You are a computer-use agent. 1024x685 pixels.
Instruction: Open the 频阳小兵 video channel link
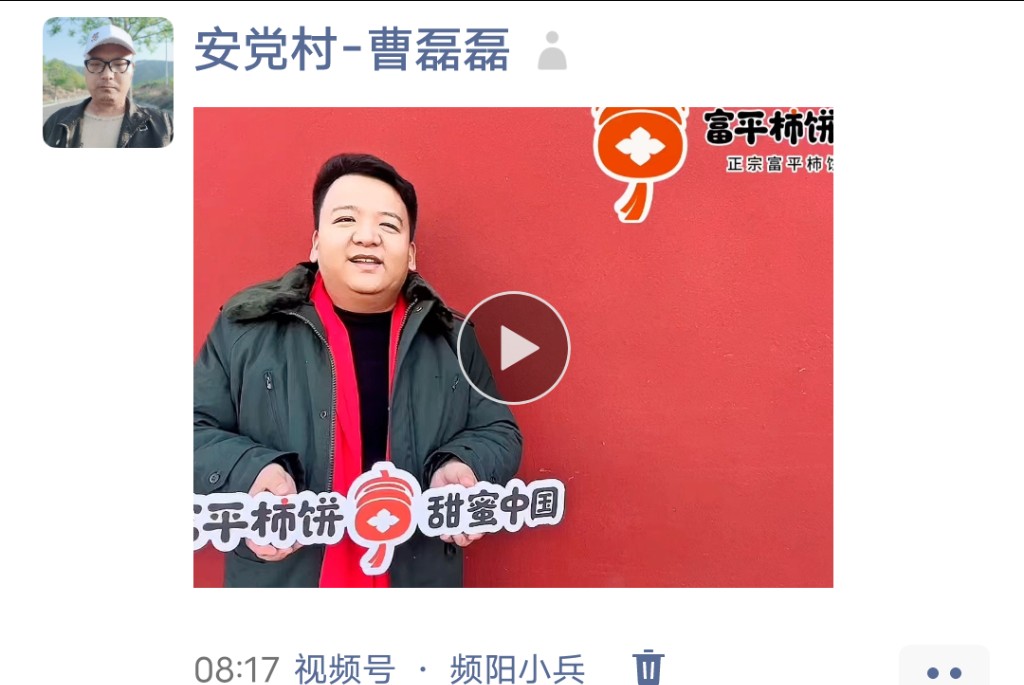(x=517, y=669)
